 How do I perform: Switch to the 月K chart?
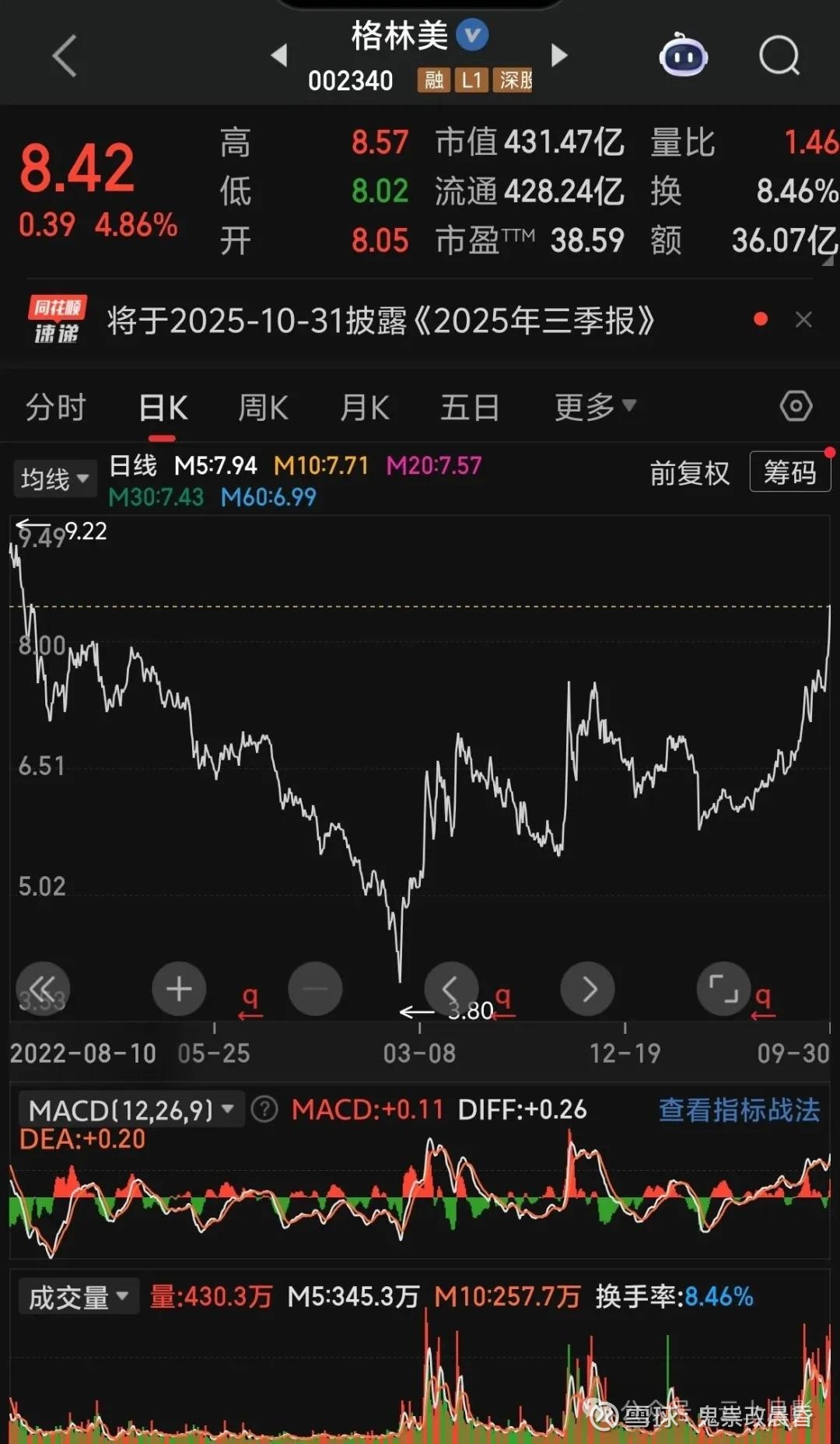tap(365, 408)
